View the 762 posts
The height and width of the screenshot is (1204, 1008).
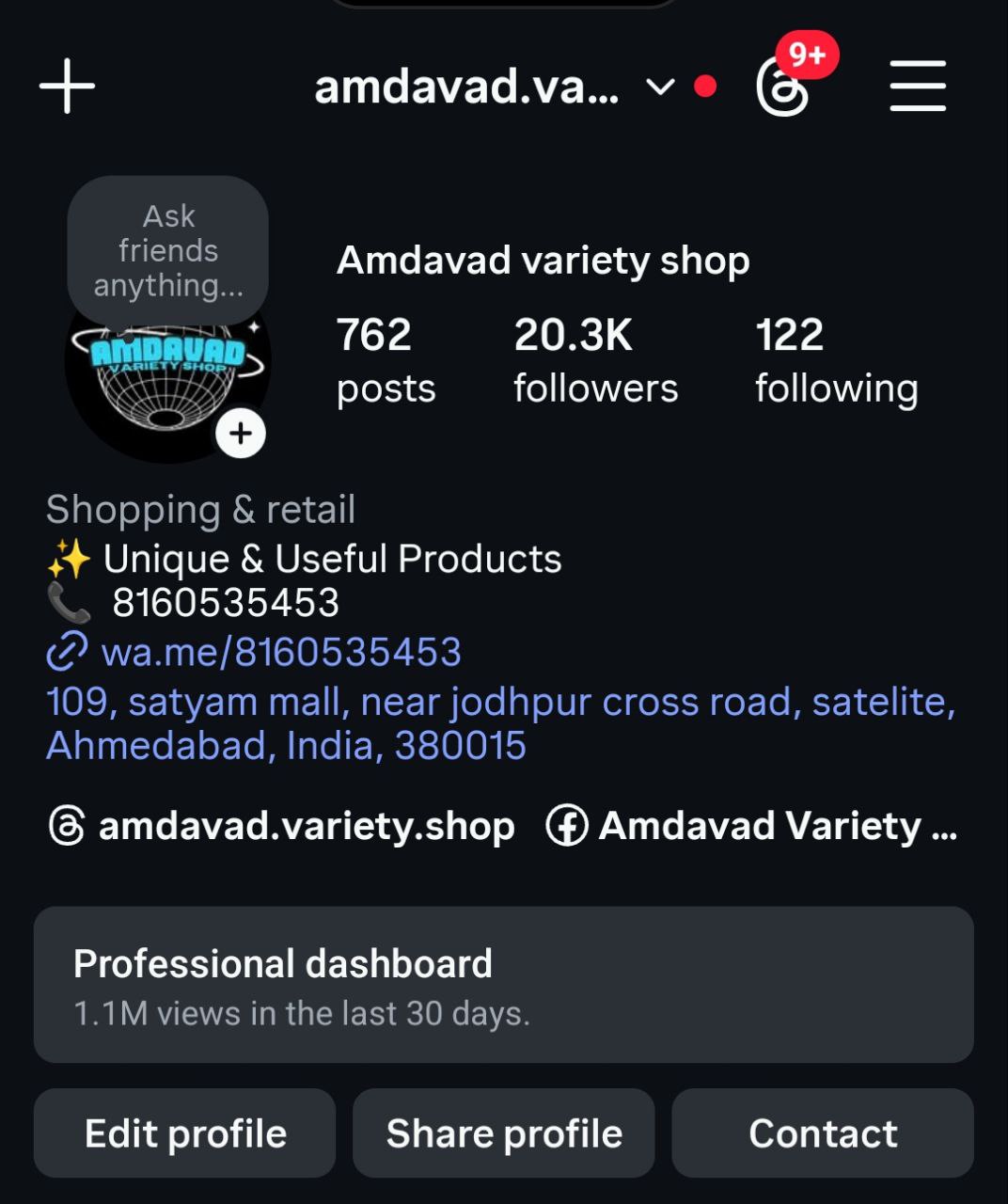click(x=386, y=361)
